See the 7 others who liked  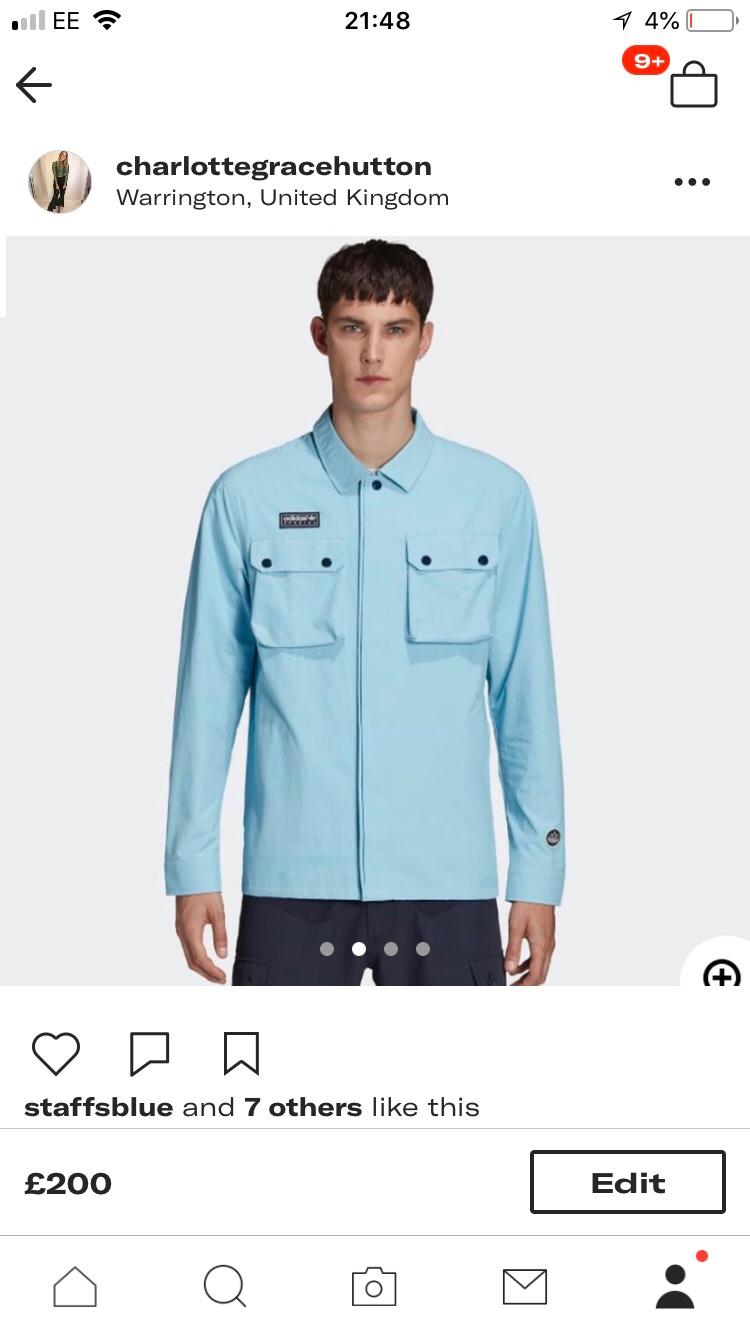pos(303,1108)
